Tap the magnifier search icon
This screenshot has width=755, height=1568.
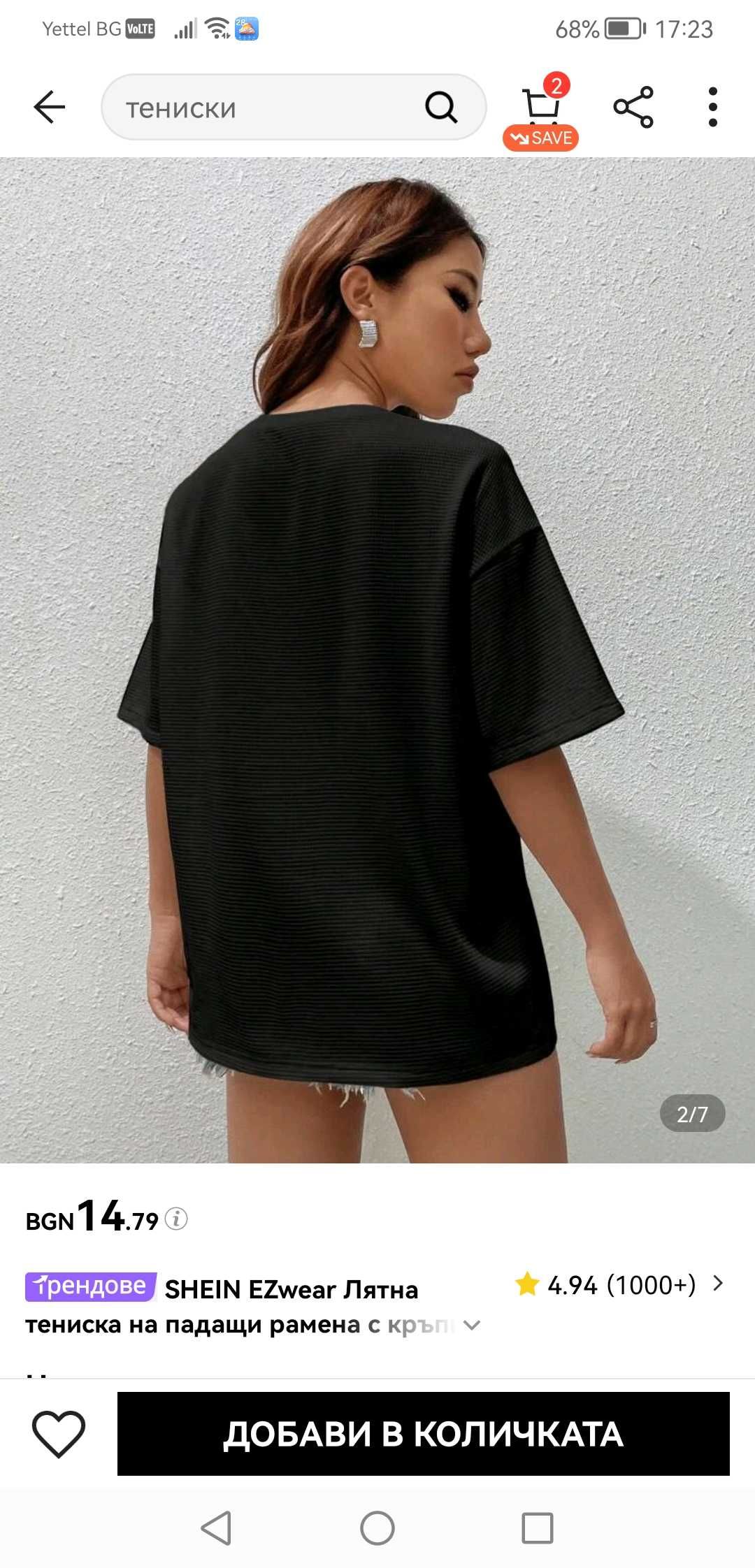point(441,107)
